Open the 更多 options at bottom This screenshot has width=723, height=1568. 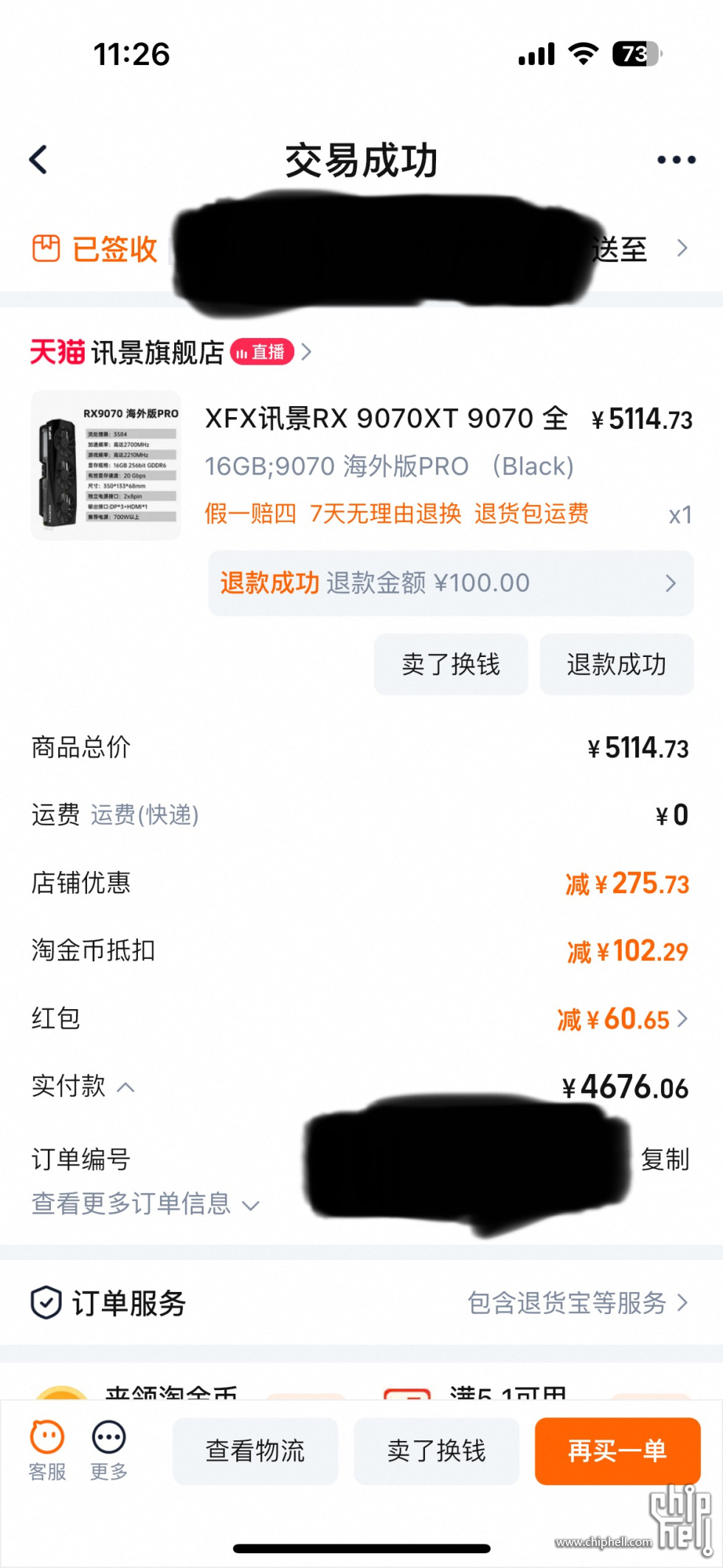108,1451
